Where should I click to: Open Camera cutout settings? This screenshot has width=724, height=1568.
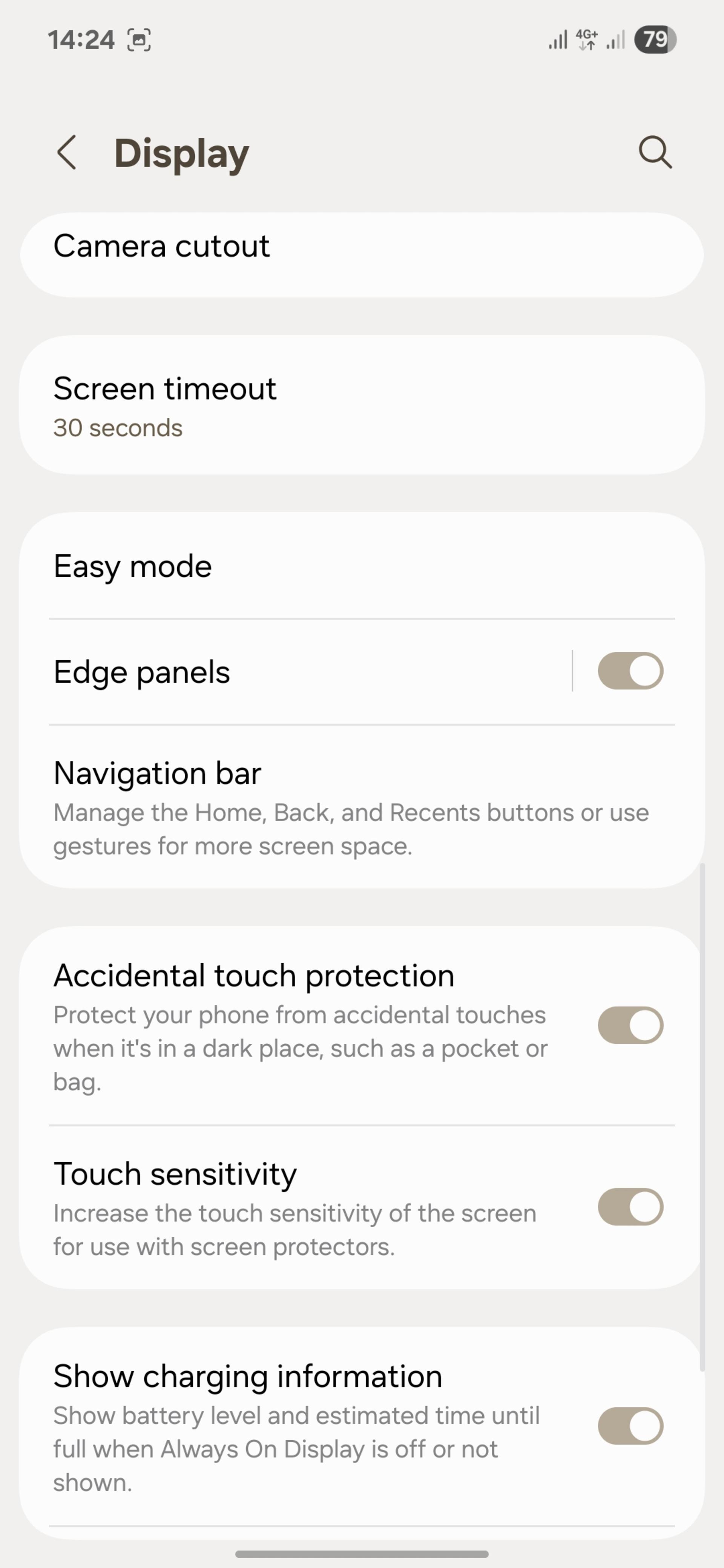click(x=362, y=254)
